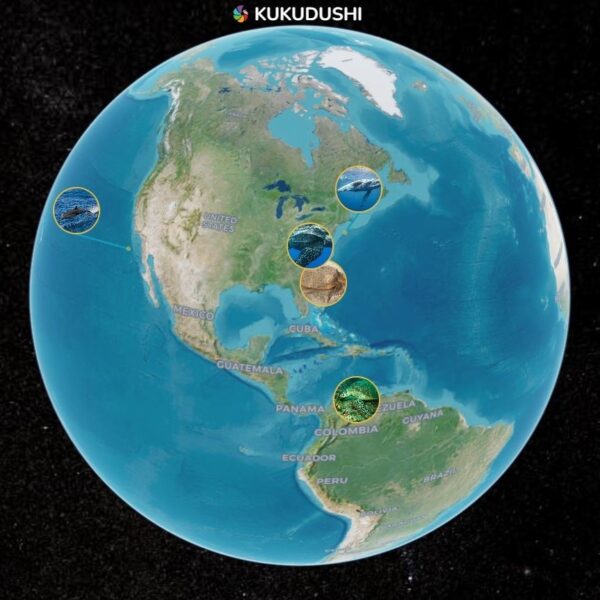Open the dolphin marker over the Pacific
This screenshot has width=600, height=600.
(77, 210)
